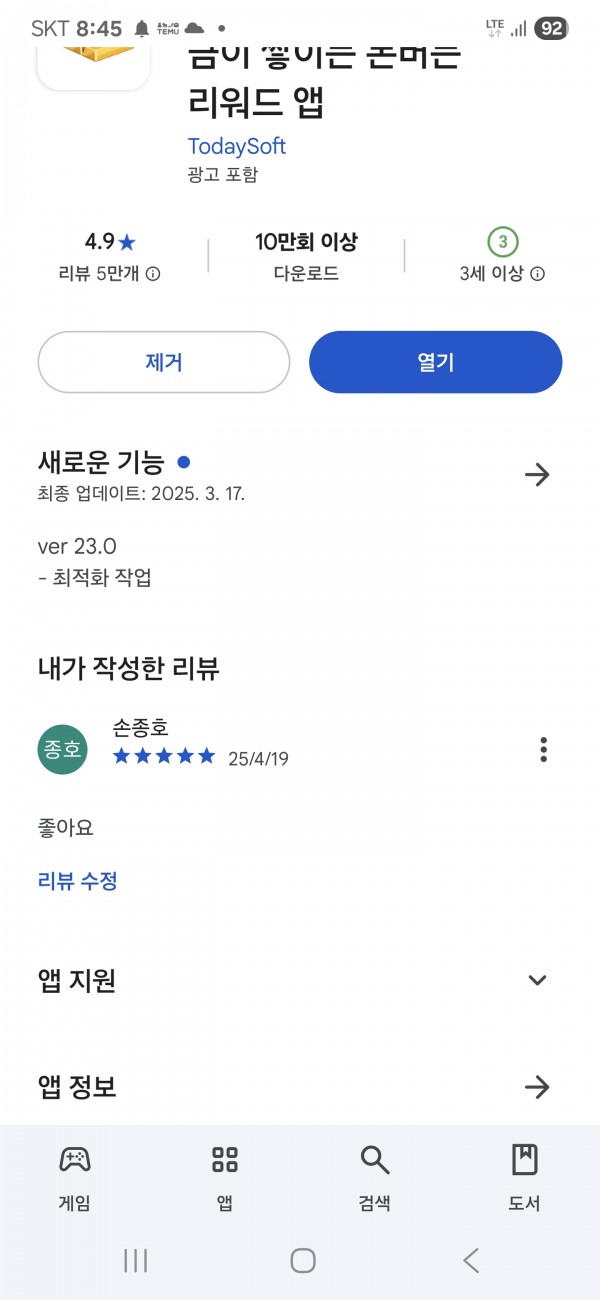The image size is (600, 1300).
Task: Open TodaySoft developer page link
Action: coord(237,146)
